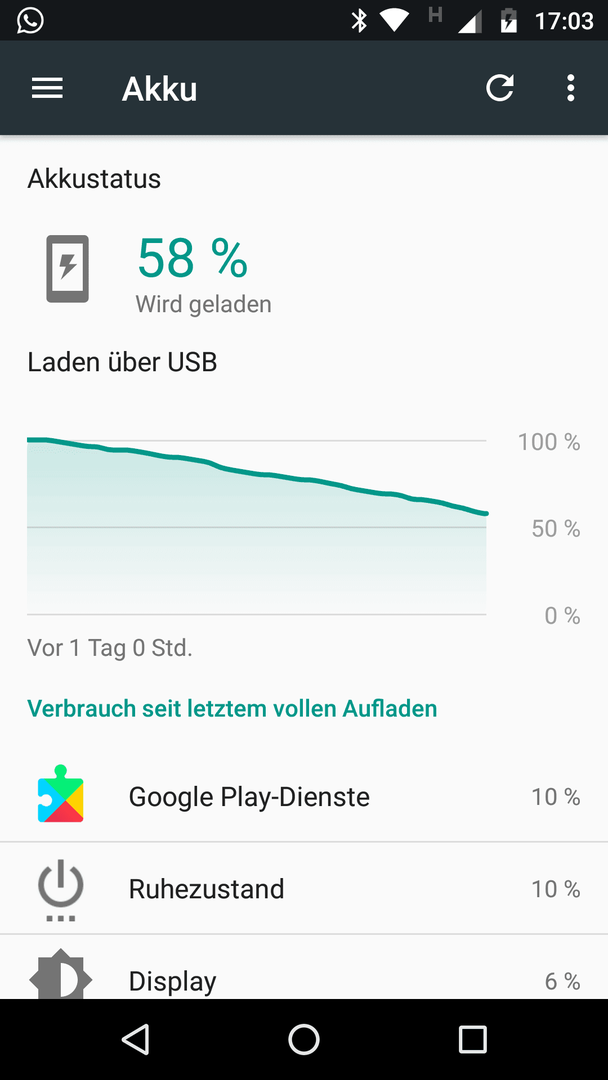Open Google Play-Dienste battery usage details
Viewport: 608px width, 1080px height.
point(304,797)
